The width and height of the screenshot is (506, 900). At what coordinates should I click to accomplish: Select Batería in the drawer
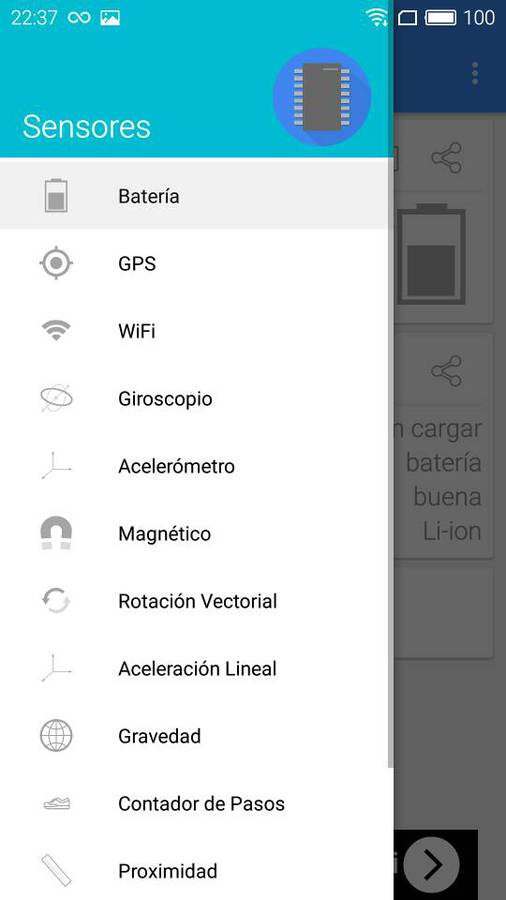click(197, 196)
